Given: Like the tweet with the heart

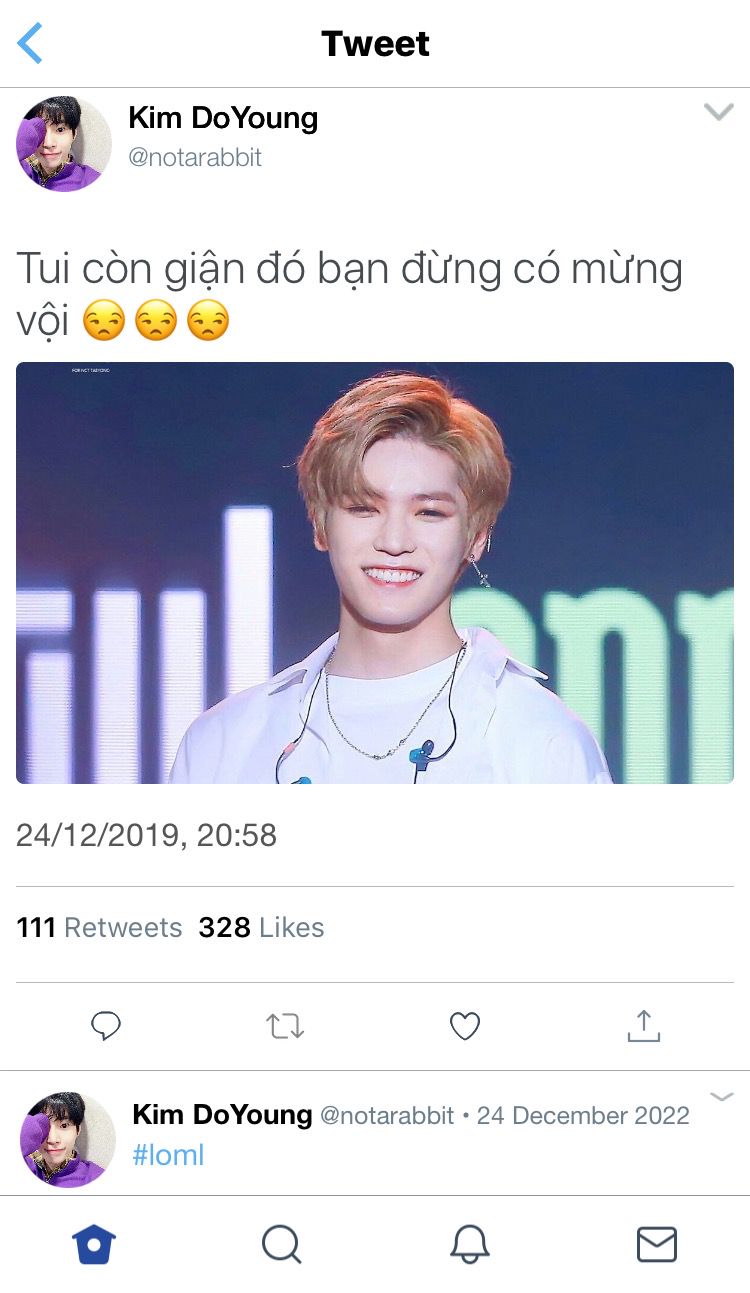Looking at the screenshot, I should tap(465, 1026).
